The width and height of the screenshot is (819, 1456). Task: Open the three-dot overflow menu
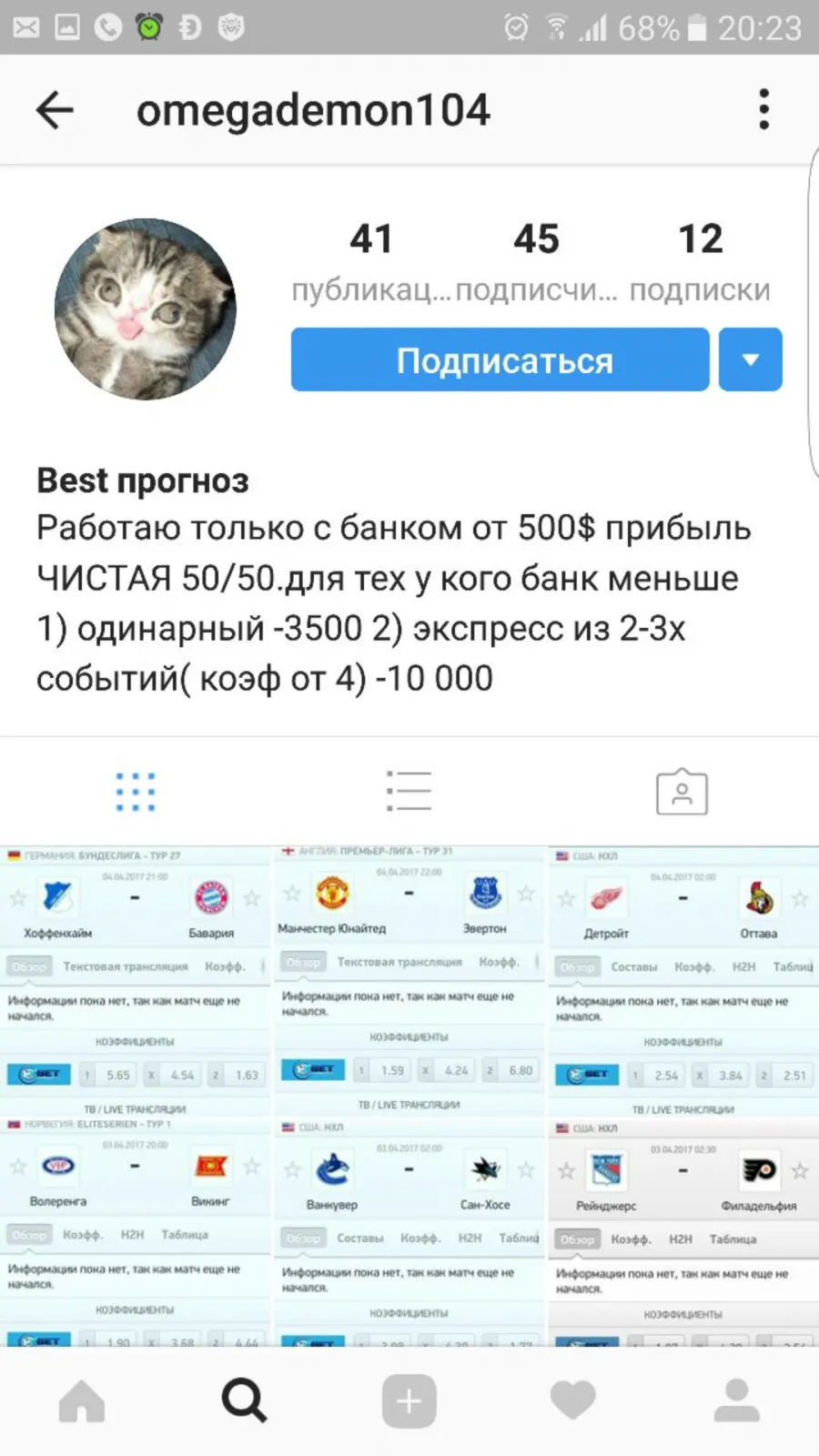(763, 110)
